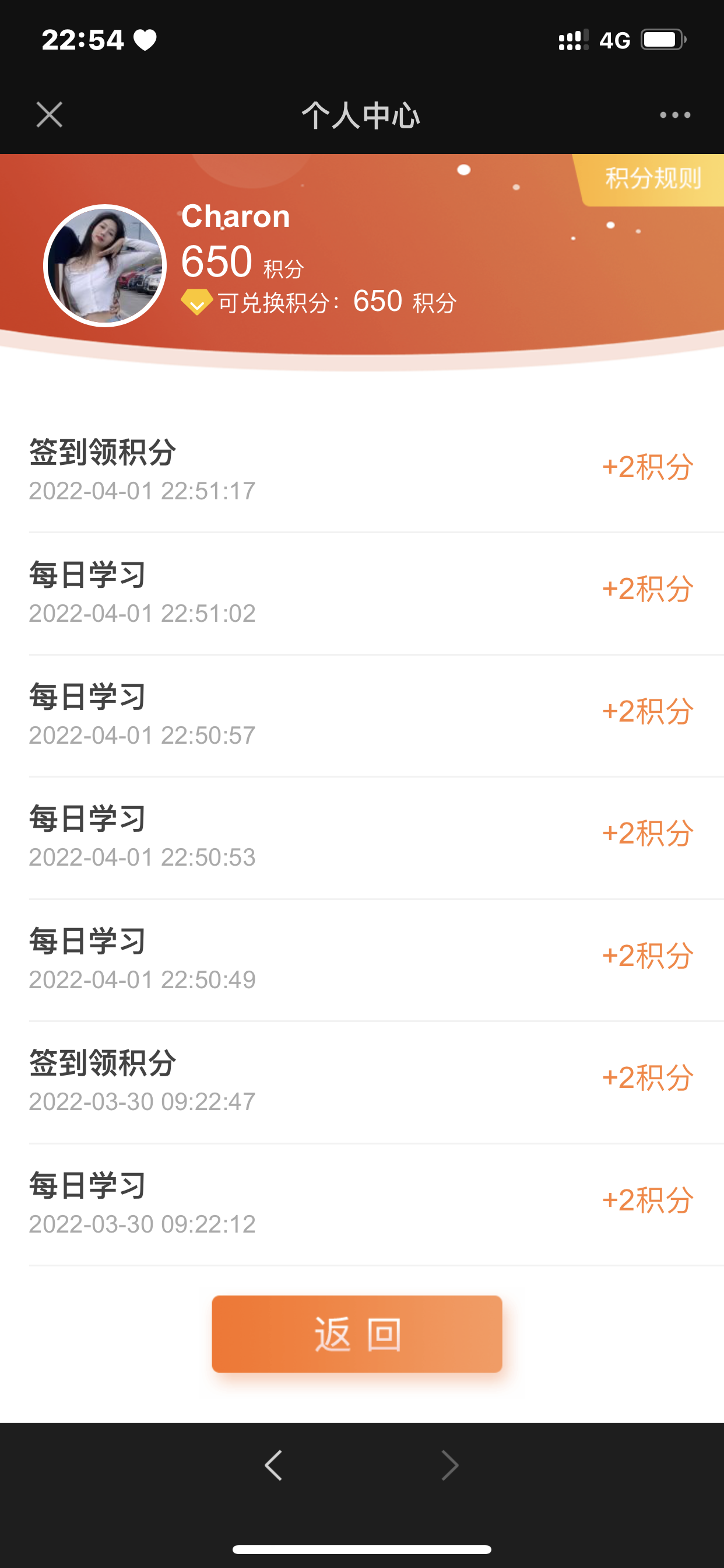Go back with the browser back arrow
The image size is (724, 1568).
pyautogui.click(x=274, y=1465)
